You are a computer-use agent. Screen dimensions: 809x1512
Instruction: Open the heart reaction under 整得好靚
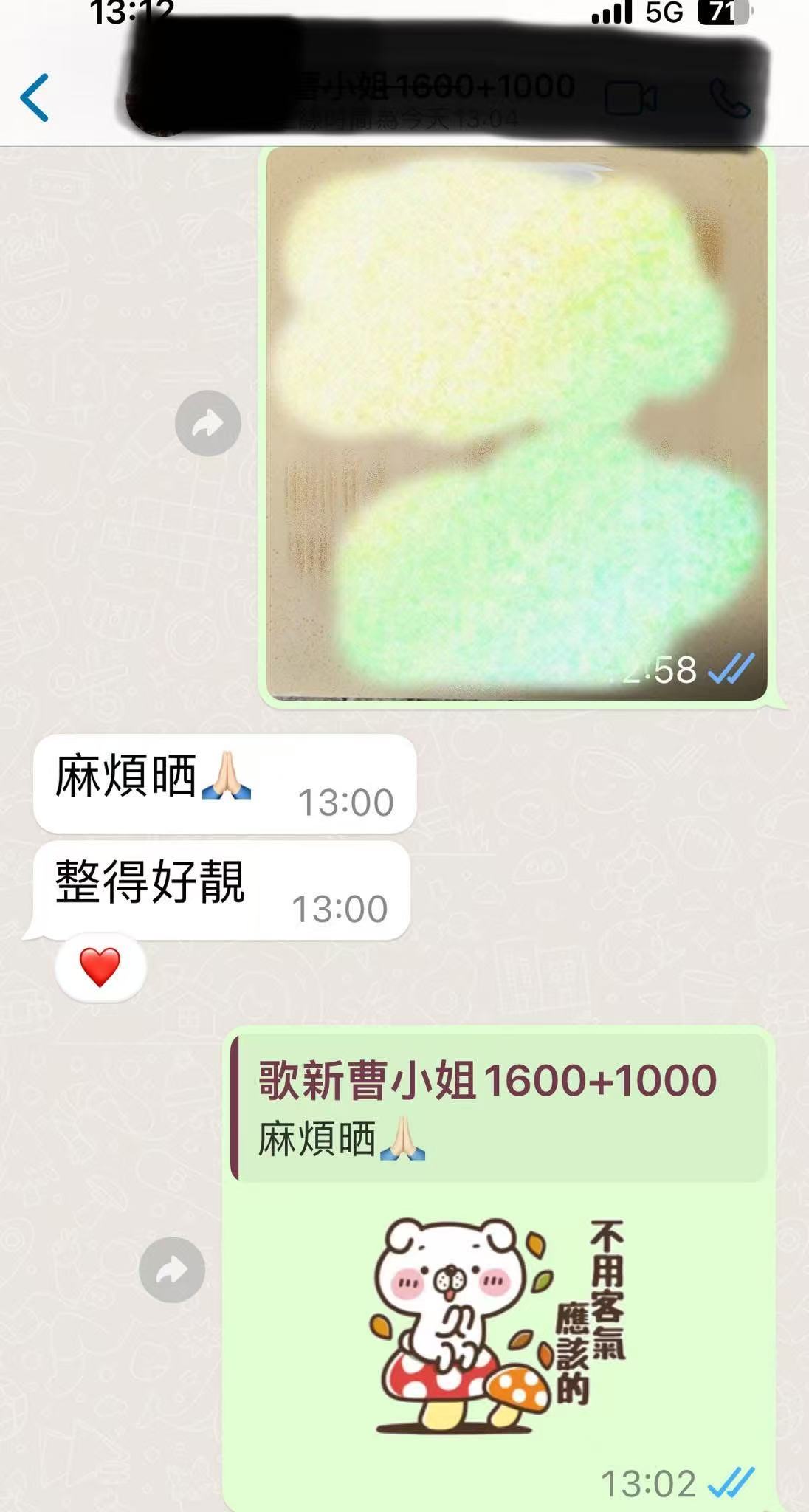[100, 968]
